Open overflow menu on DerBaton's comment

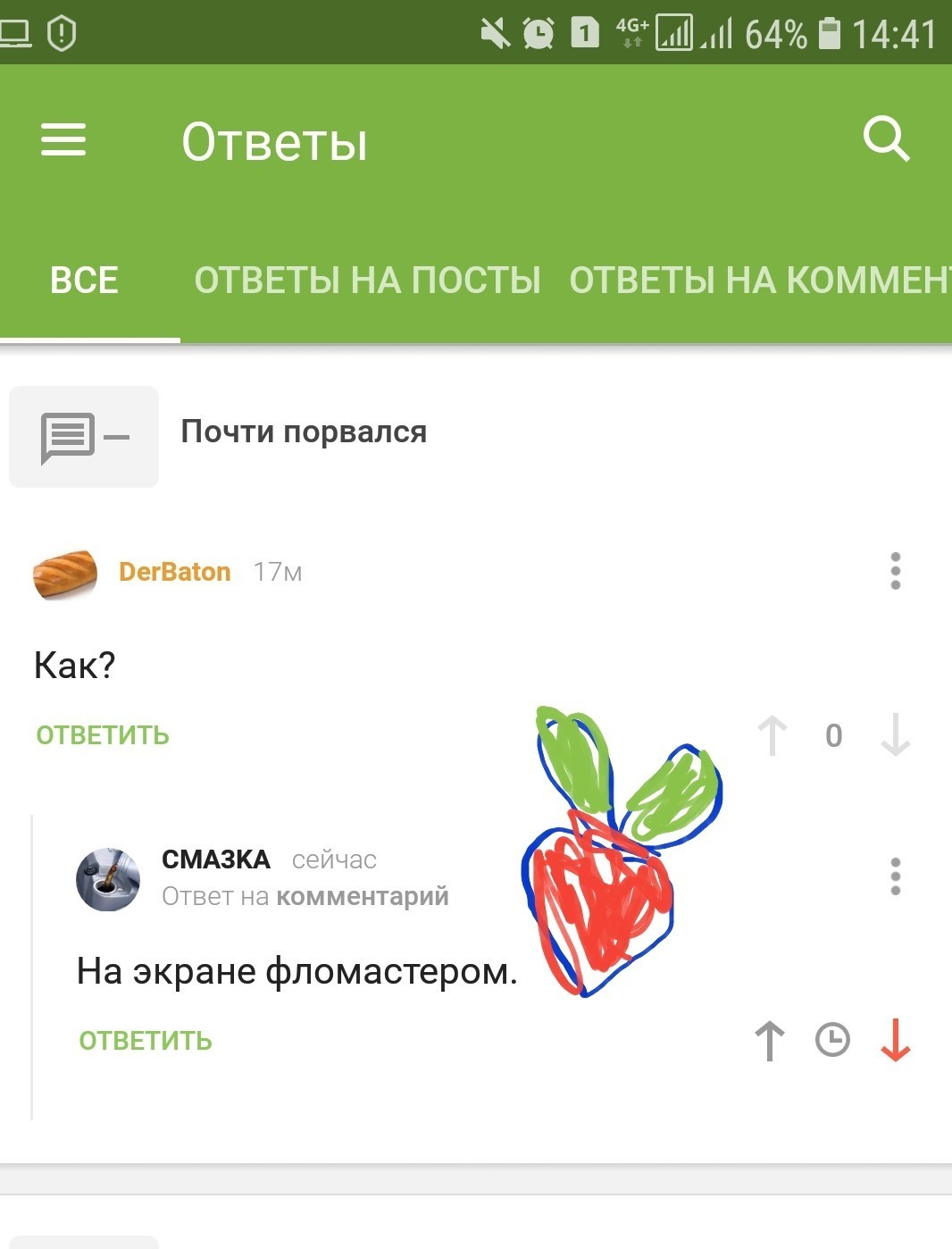(x=895, y=571)
